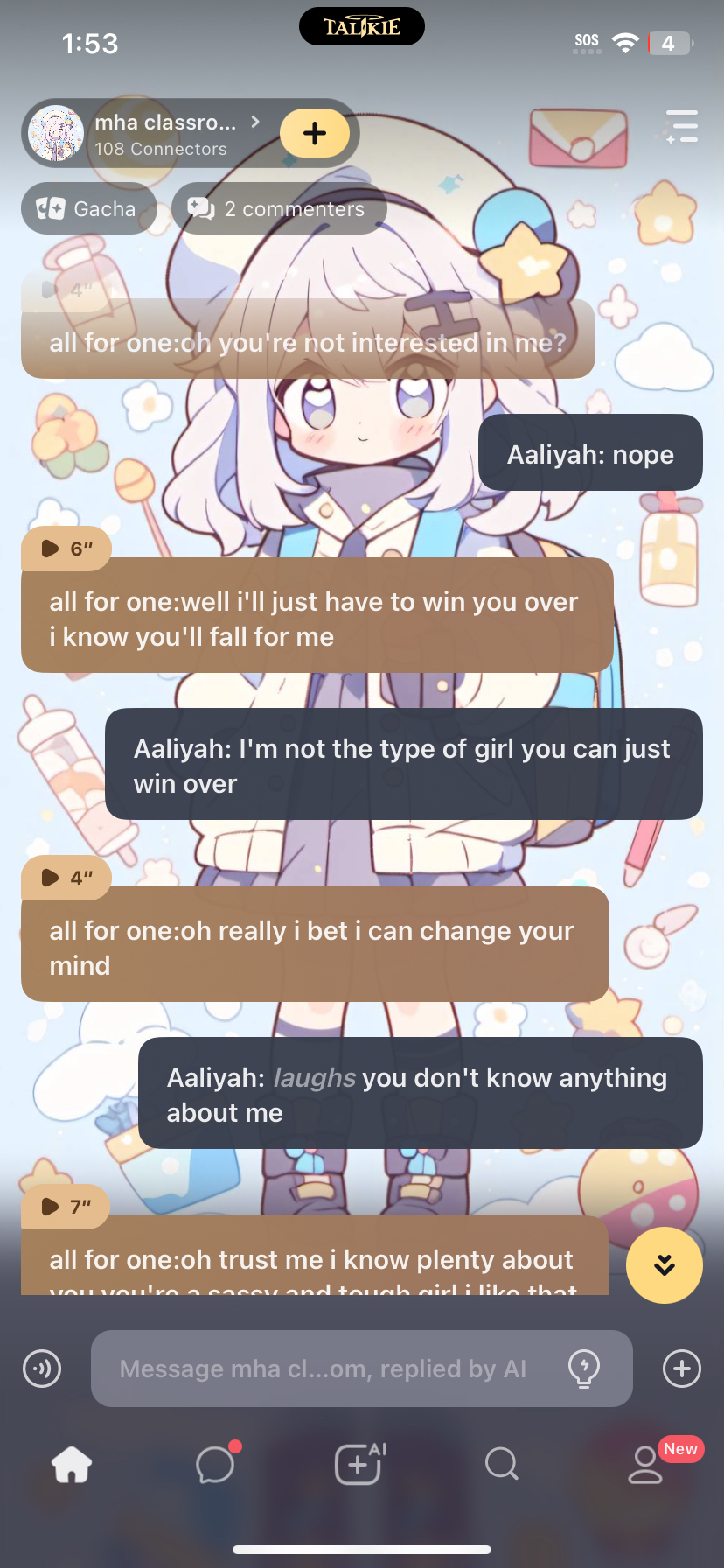724x1568 pixels.
Task: Open the profile tab marked New
Action: click(x=647, y=1464)
